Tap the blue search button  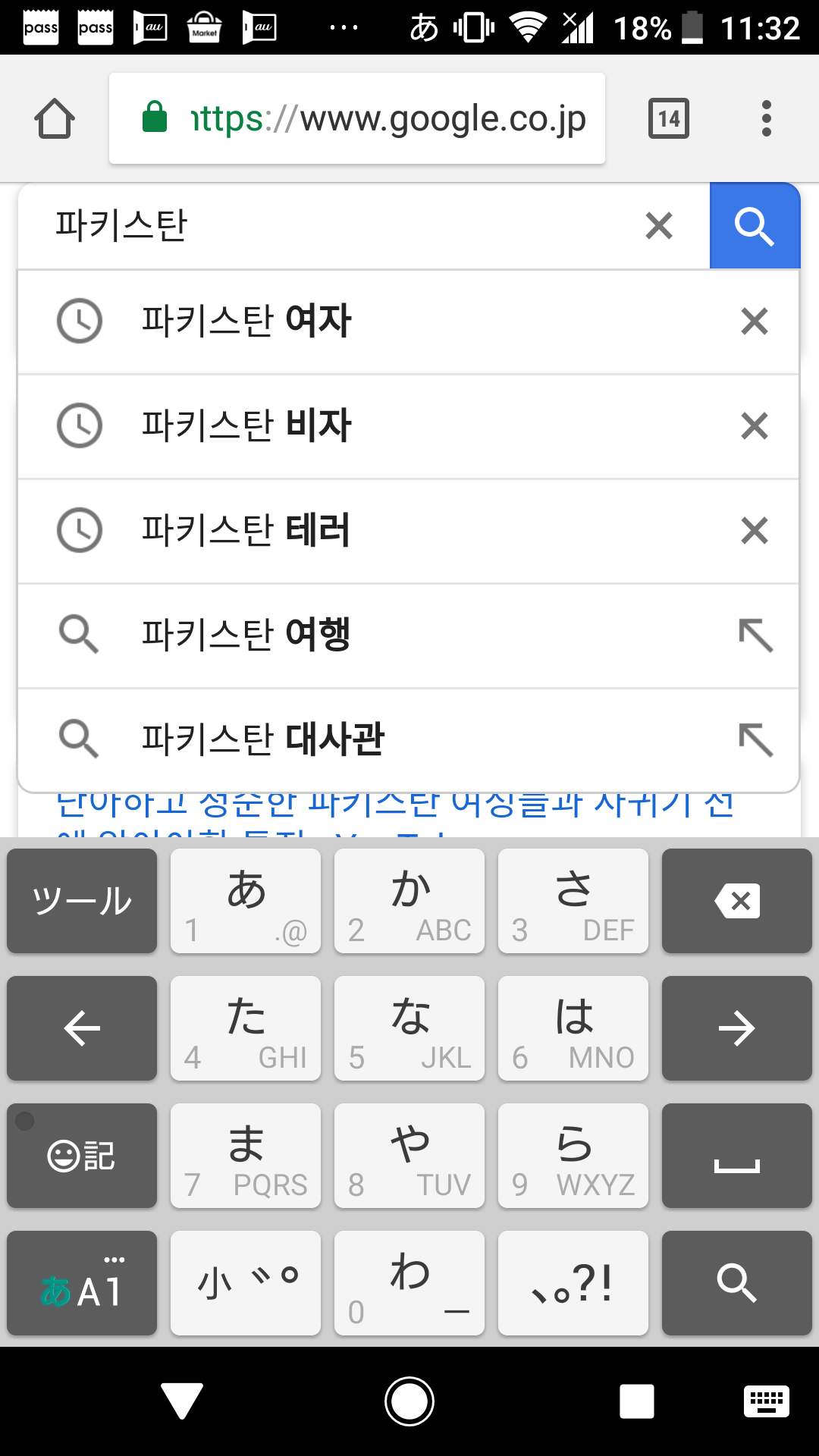tap(755, 225)
